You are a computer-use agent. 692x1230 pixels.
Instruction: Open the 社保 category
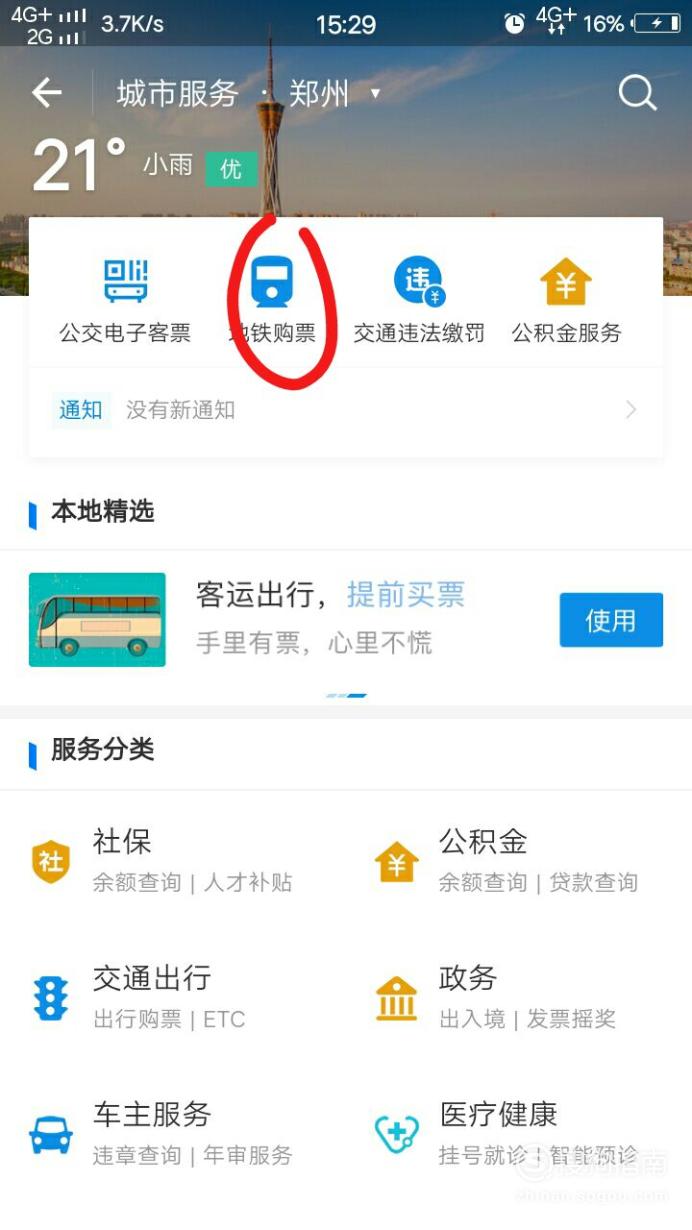[x=165, y=860]
